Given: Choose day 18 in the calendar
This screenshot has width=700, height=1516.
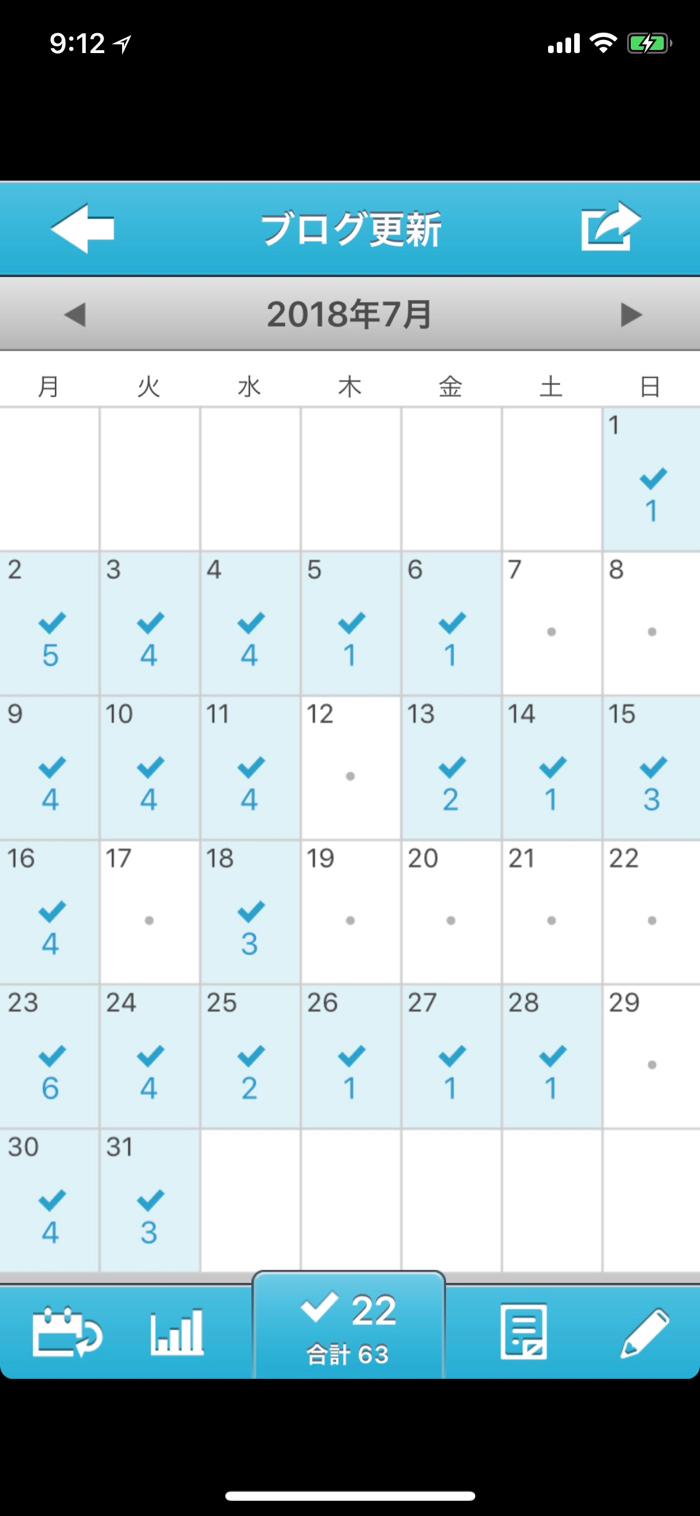Looking at the screenshot, I should coord(250,912).
